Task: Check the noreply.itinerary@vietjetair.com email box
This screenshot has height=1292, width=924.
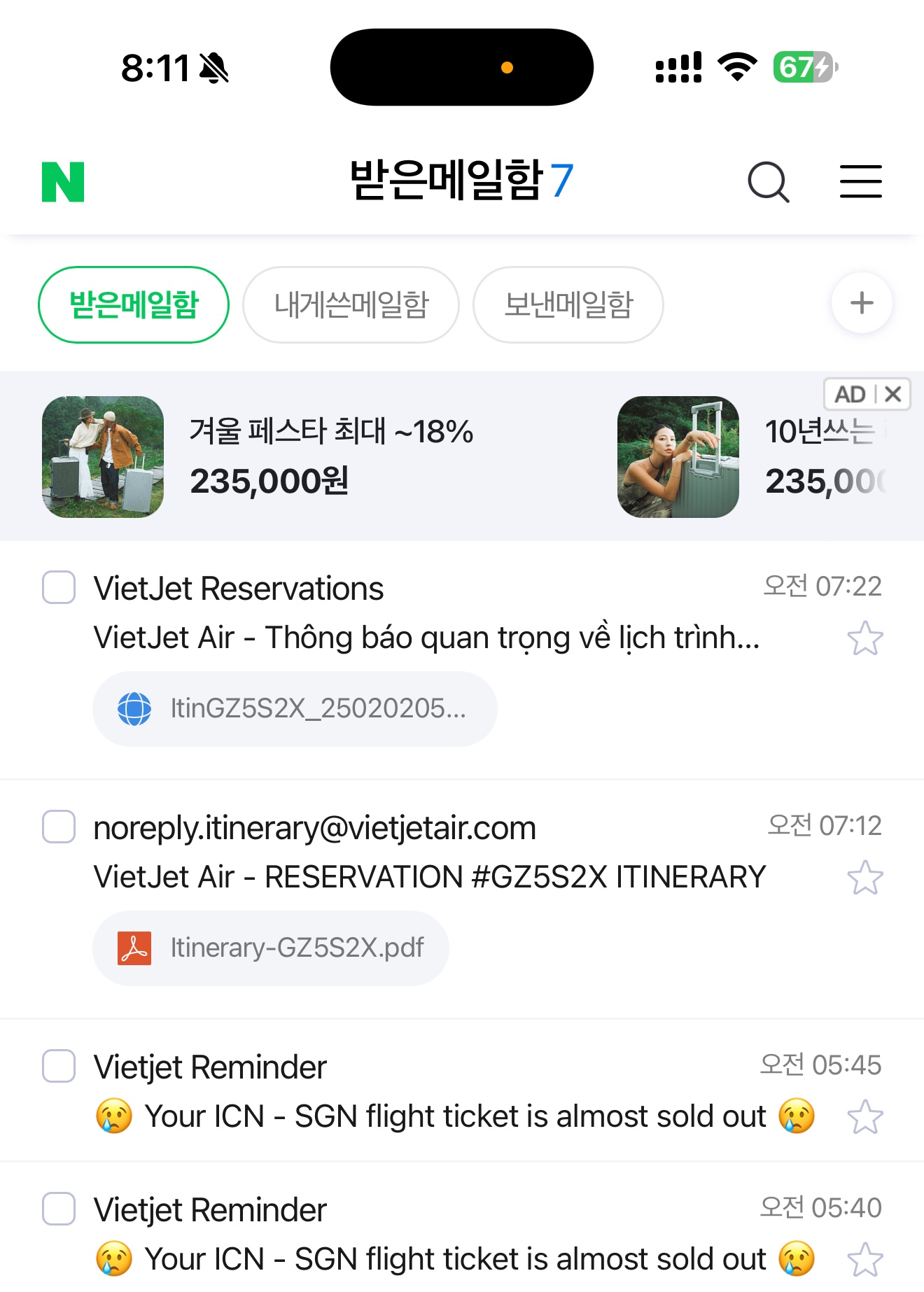Action: point(59,826)
